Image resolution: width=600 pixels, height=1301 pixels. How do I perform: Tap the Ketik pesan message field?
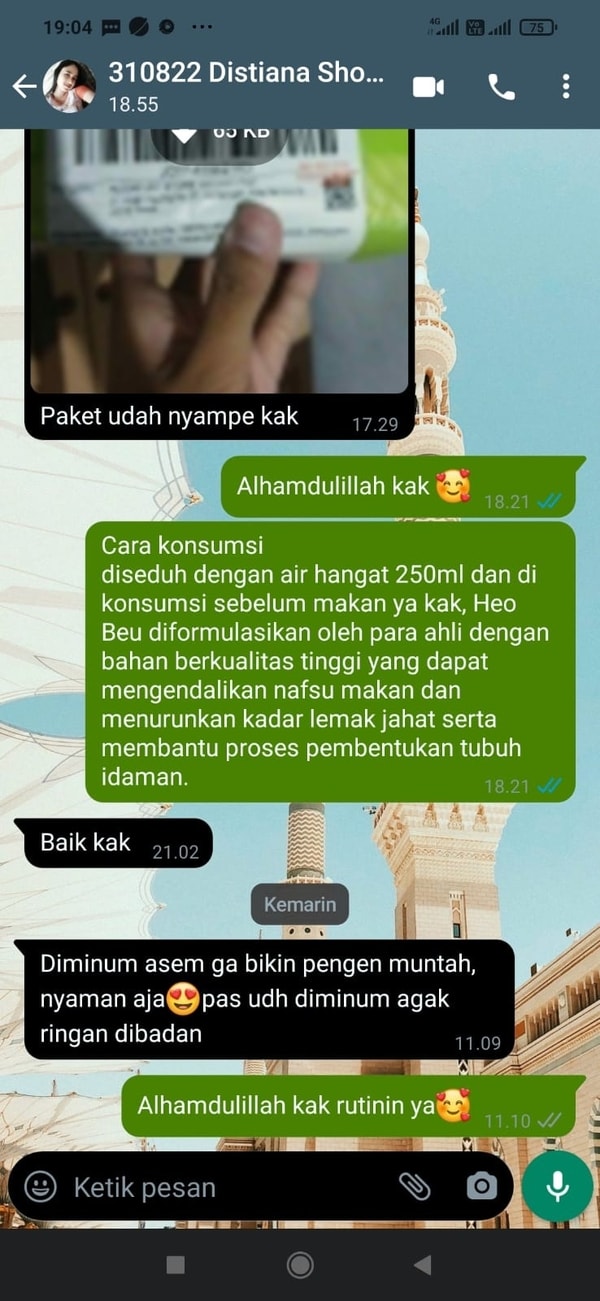coord(220,1187)
